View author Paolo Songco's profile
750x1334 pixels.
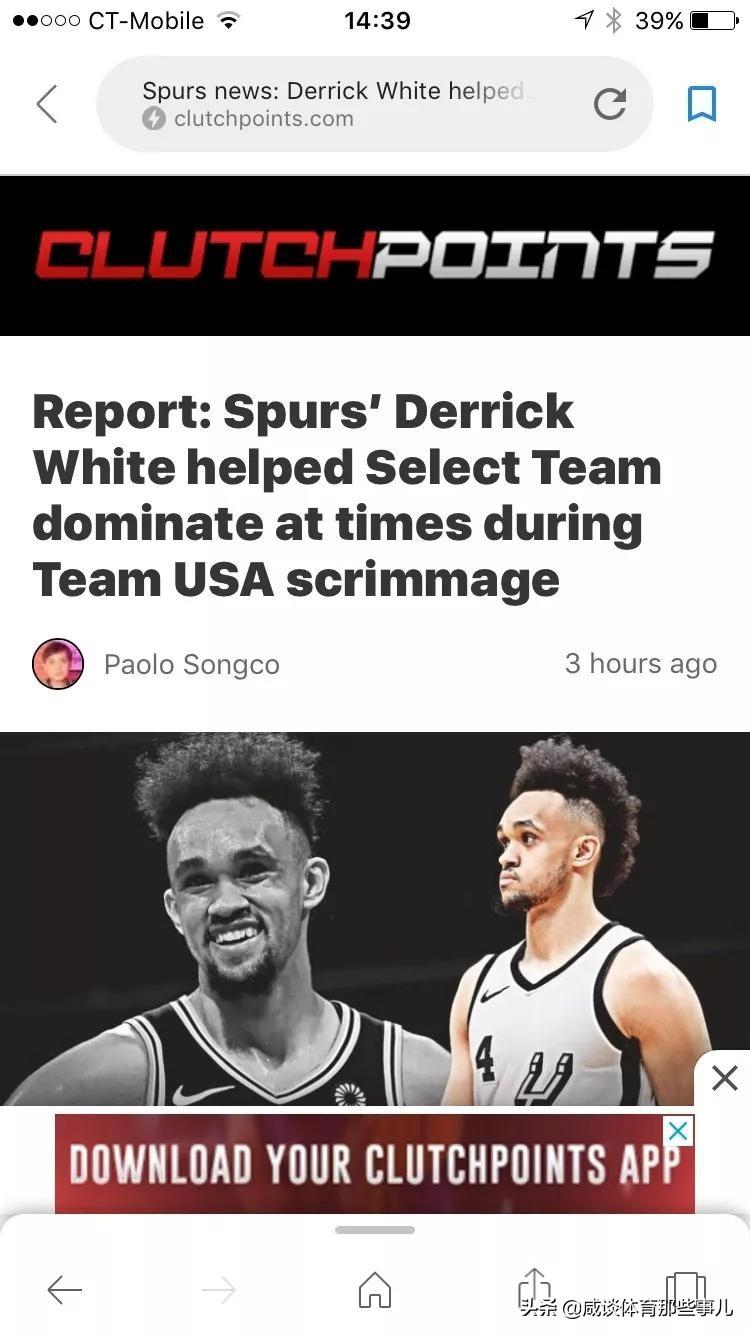coord(190,665)
